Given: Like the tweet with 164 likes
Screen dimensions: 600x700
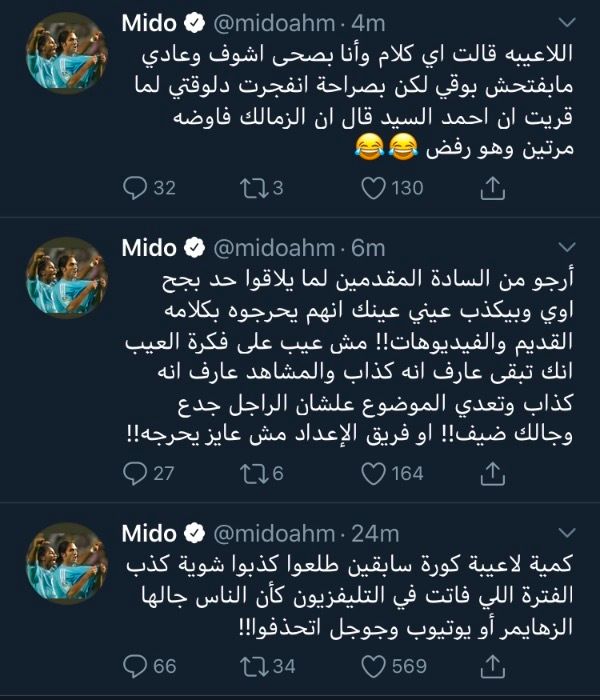Looking at the screenshot, I should [x=372, y=472].
